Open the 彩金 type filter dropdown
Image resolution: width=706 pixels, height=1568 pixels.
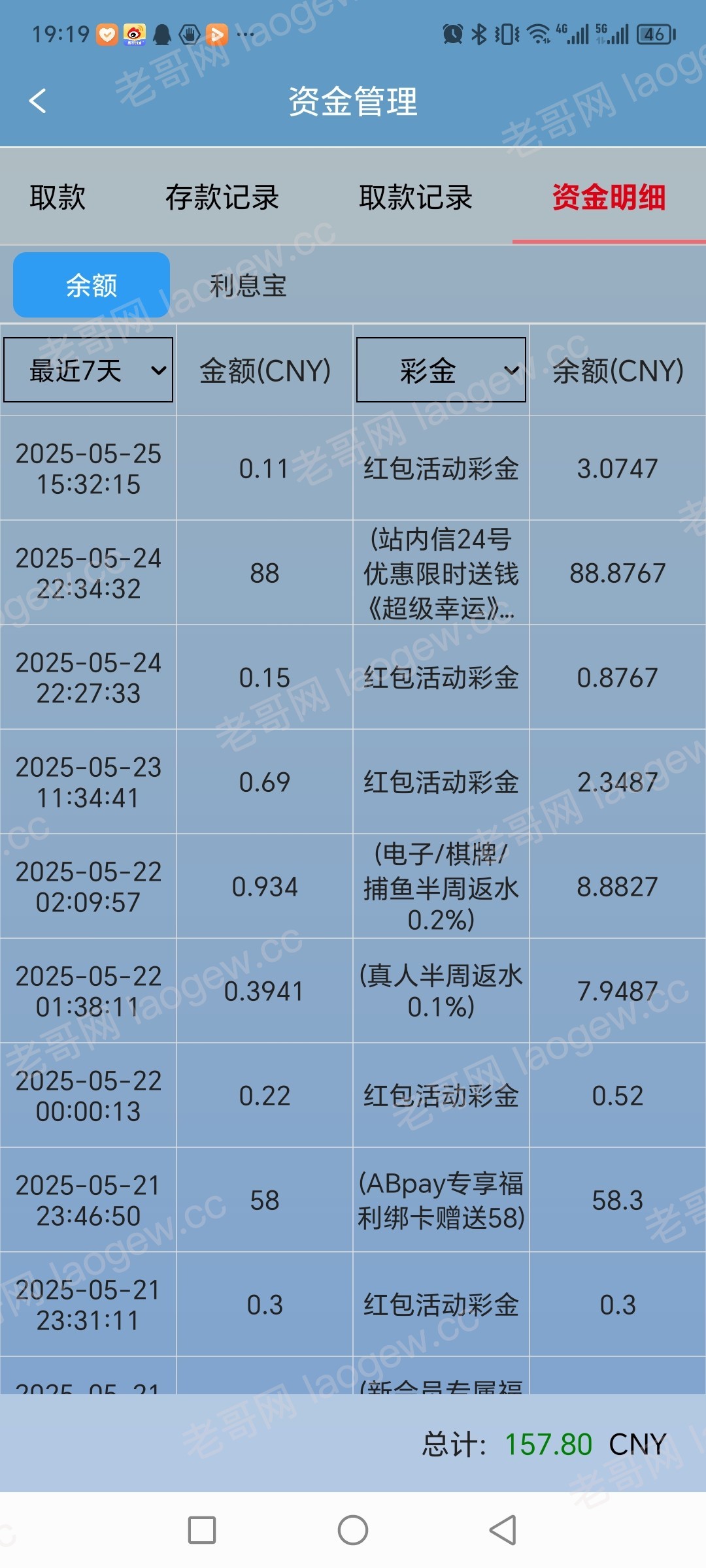point(441,370)
